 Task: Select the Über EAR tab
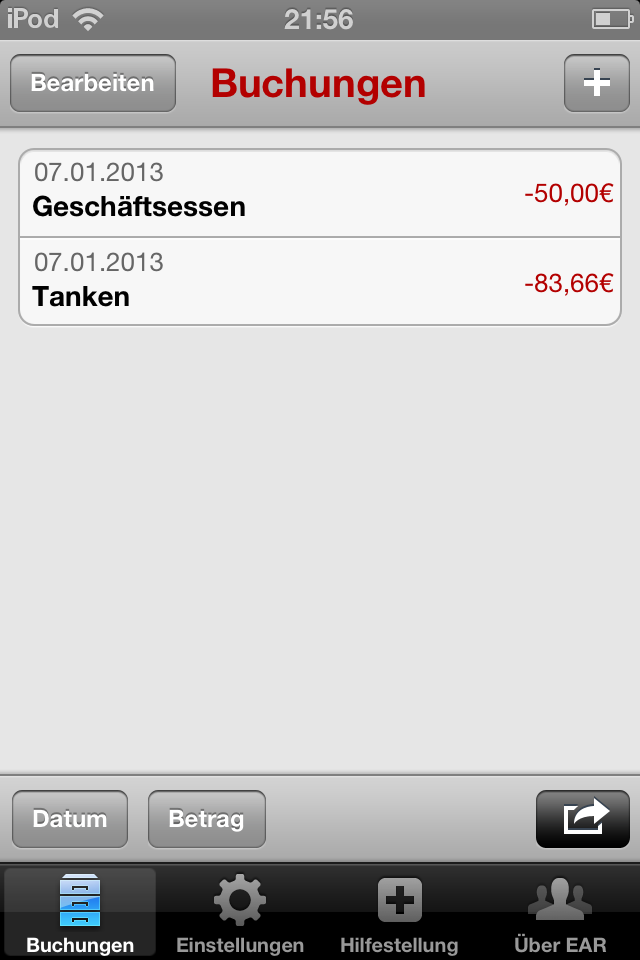tap(560, 912)
